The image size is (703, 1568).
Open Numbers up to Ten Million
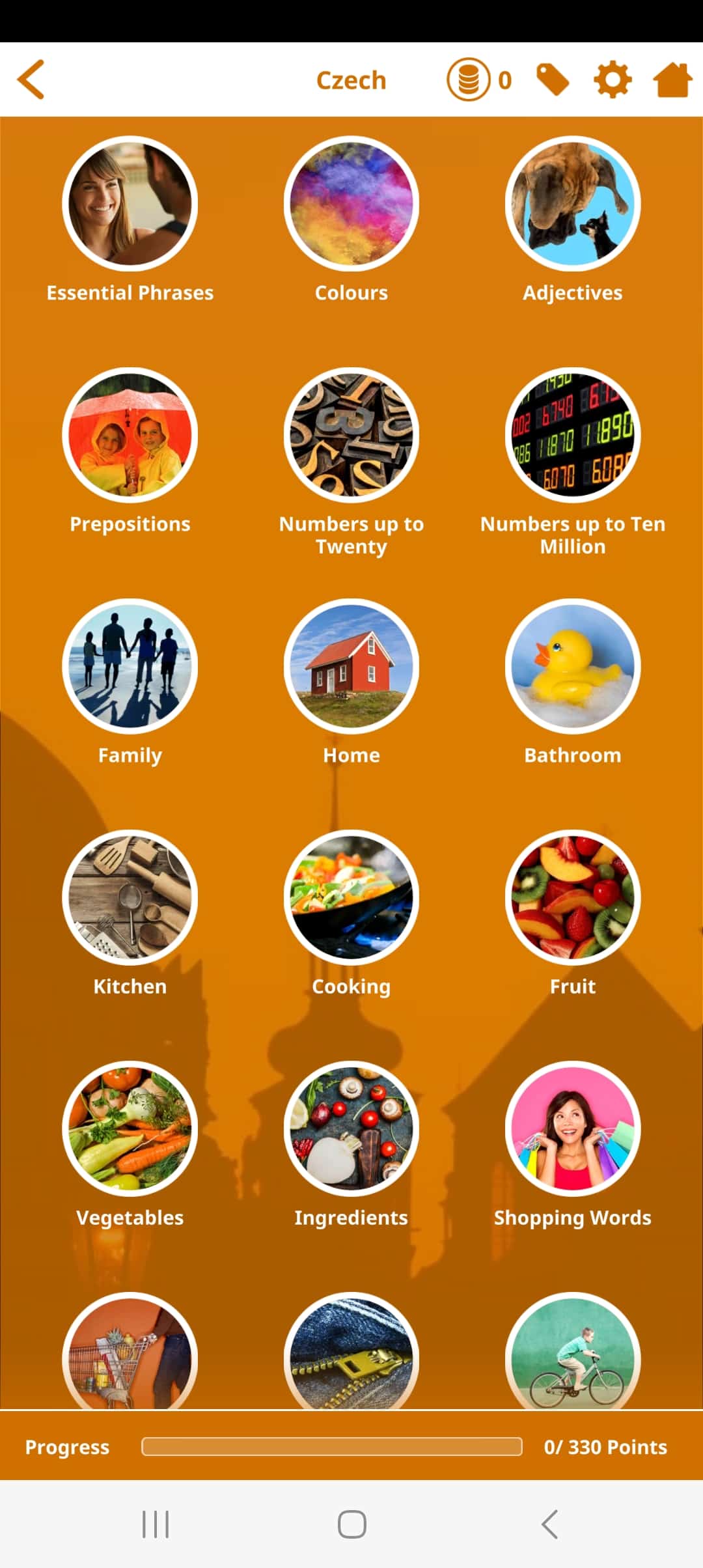click(573, 435)
